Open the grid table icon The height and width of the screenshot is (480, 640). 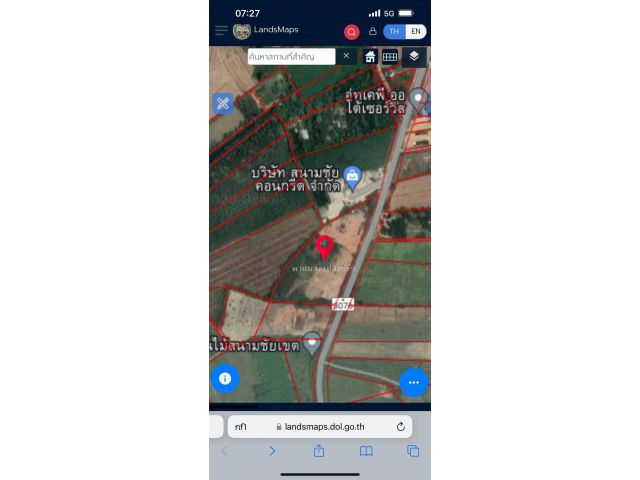click(x=390, y=57)
